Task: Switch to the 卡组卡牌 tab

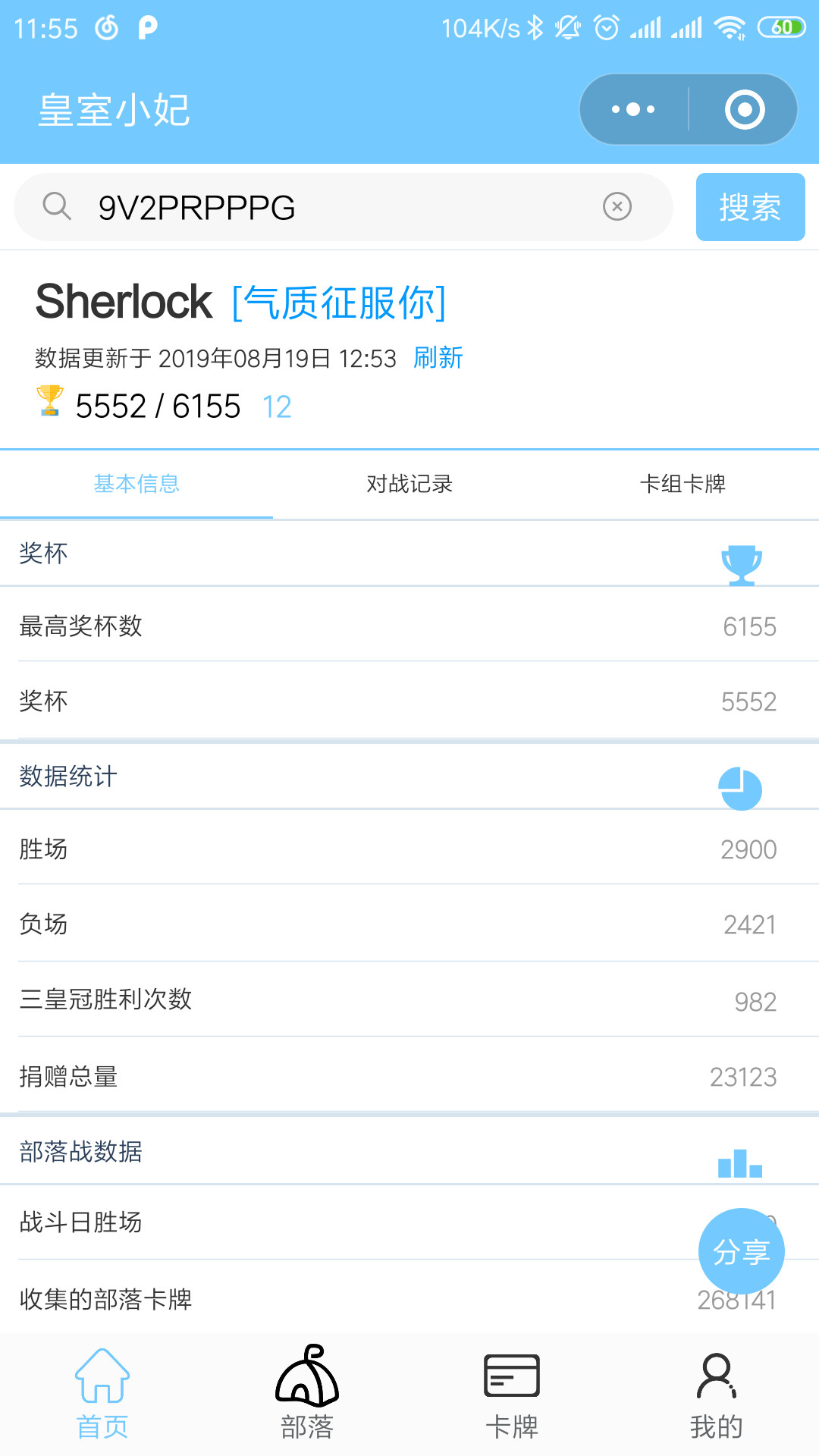Action: [682, 484]
